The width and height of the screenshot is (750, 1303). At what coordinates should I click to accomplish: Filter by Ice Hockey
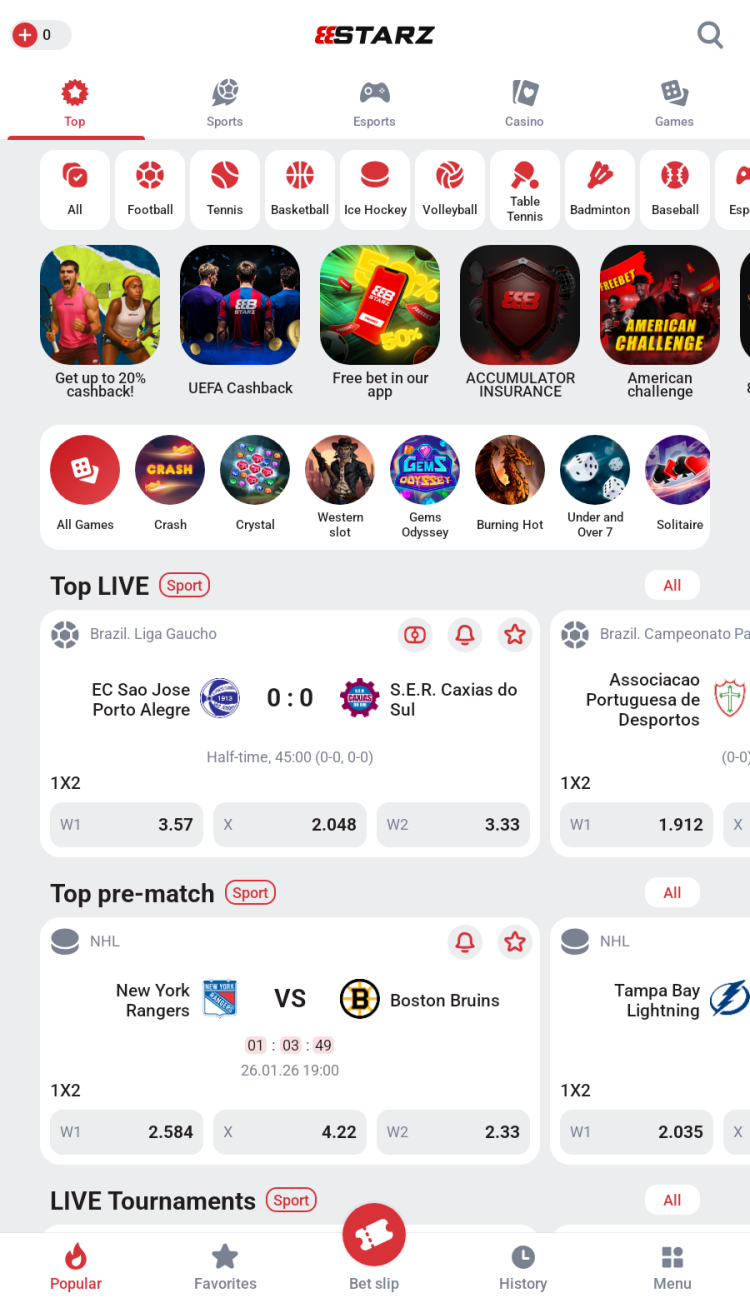tap(375, 189)
